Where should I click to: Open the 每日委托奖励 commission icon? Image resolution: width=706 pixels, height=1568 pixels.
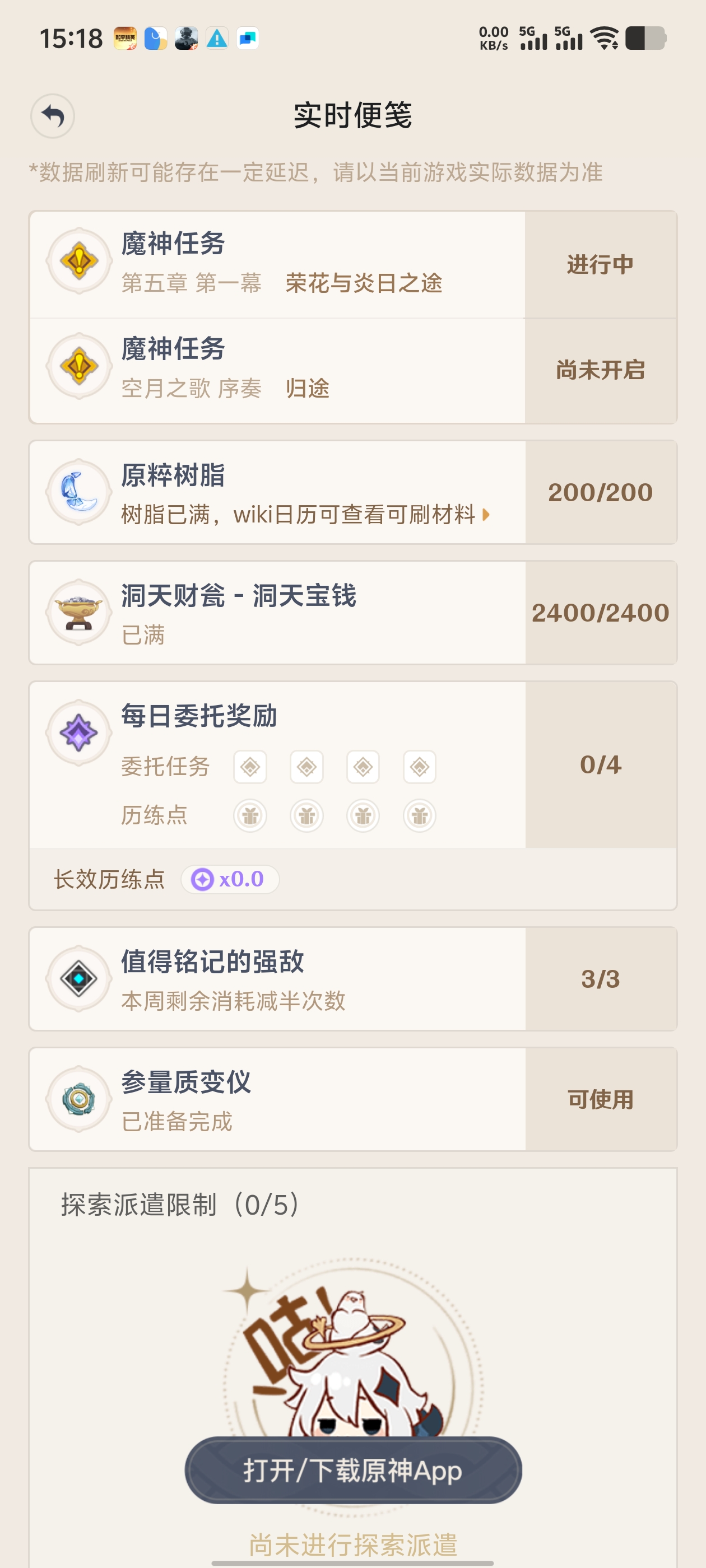(78, 734)
